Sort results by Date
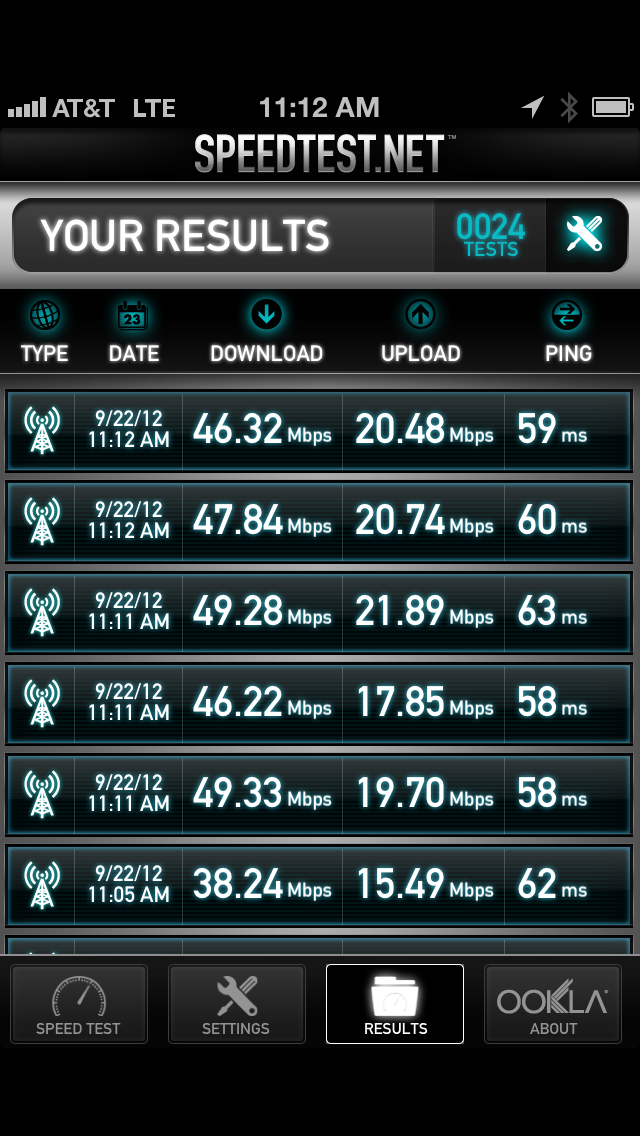 pos(133,333)
